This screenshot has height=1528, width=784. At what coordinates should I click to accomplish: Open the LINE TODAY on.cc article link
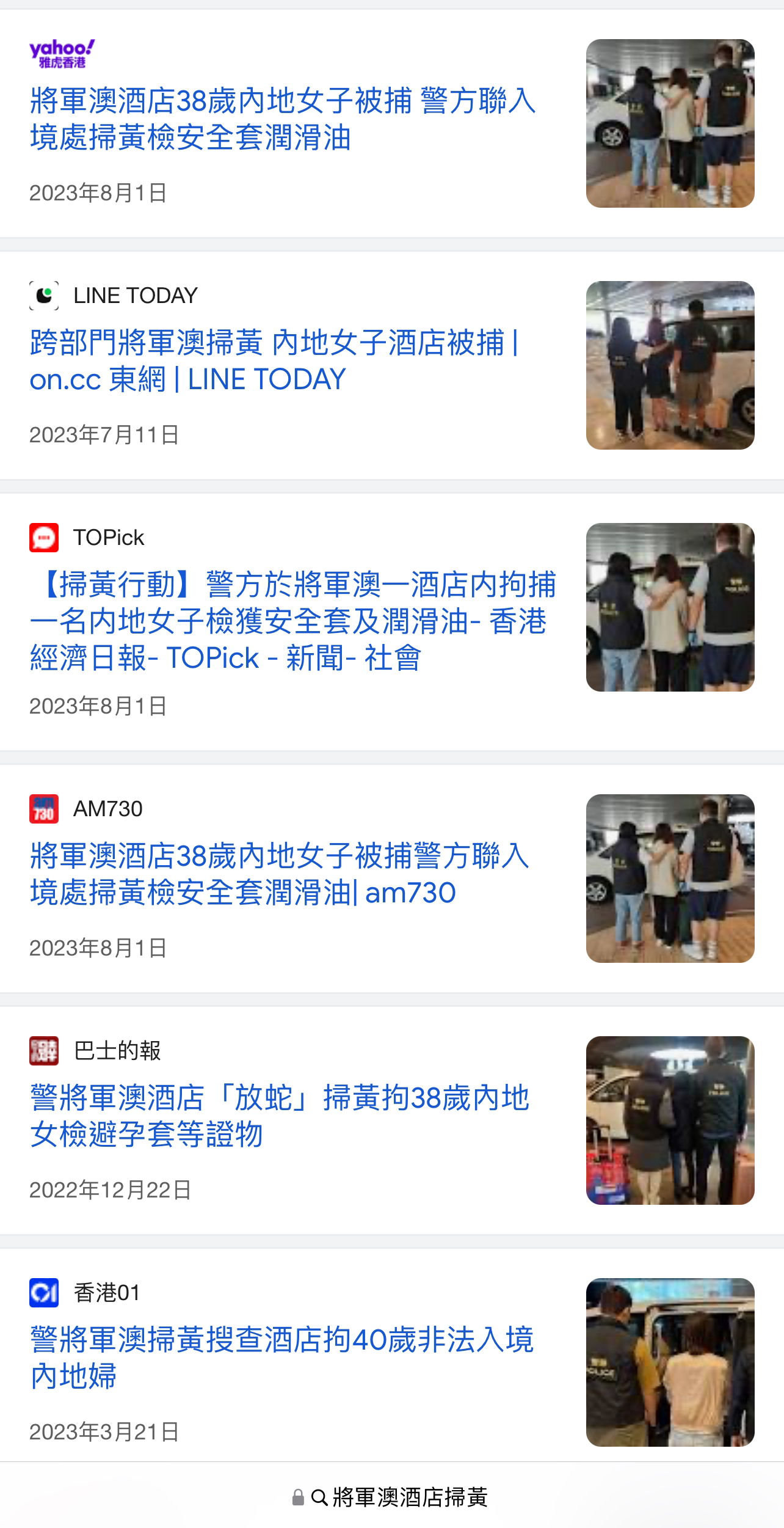click(274, 361)
